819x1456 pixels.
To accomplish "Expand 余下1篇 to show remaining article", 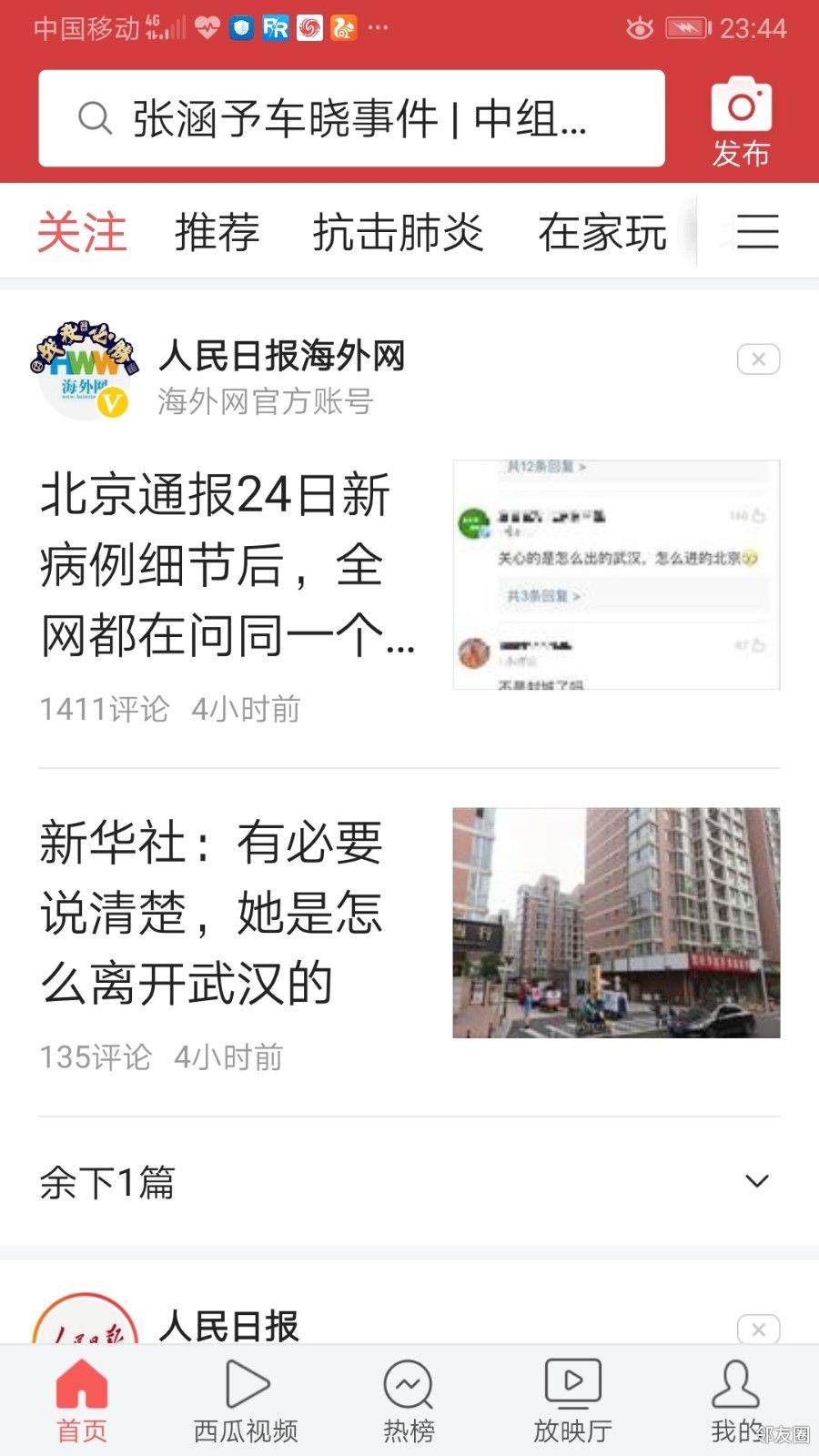I will click(x=409, y=1181).
